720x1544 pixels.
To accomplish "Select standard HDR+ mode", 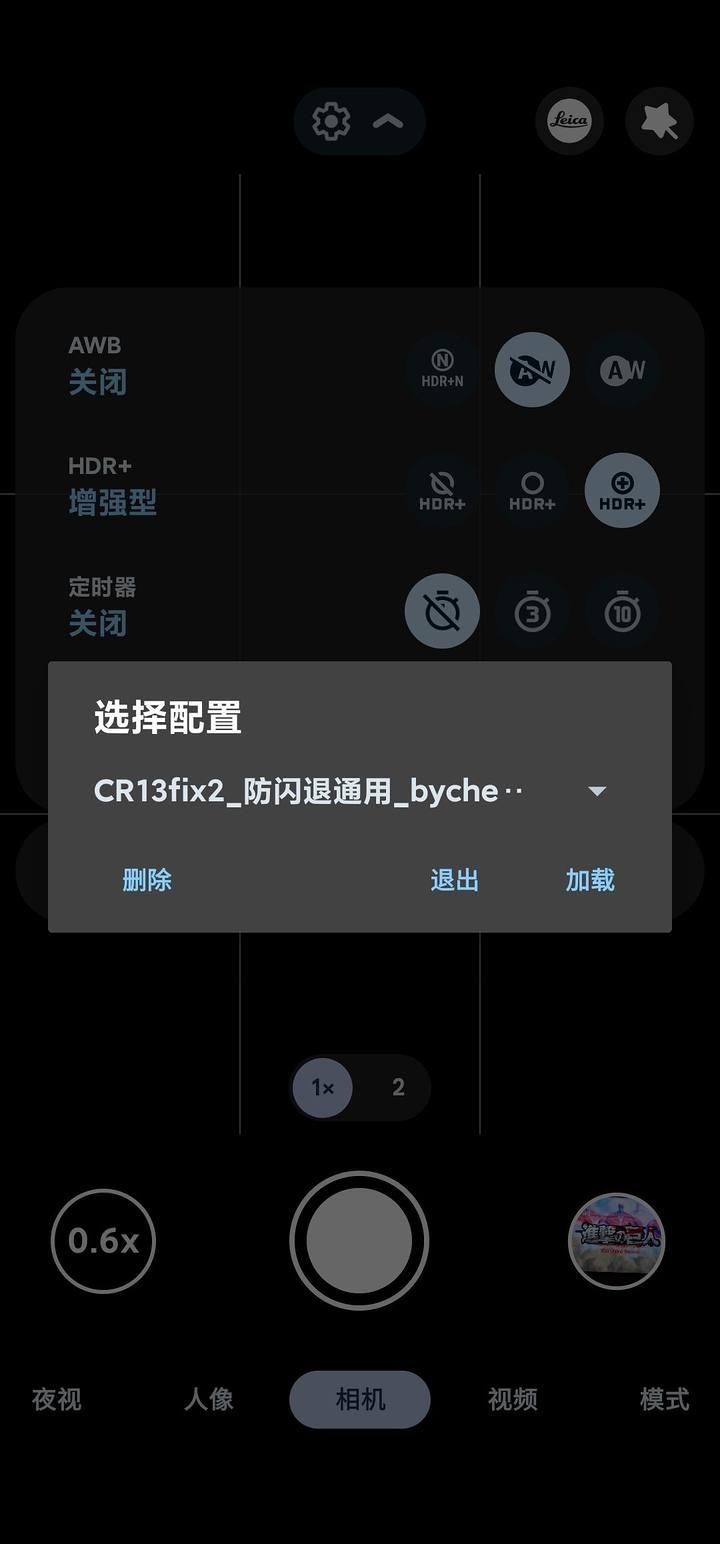I will coord(532,491).
